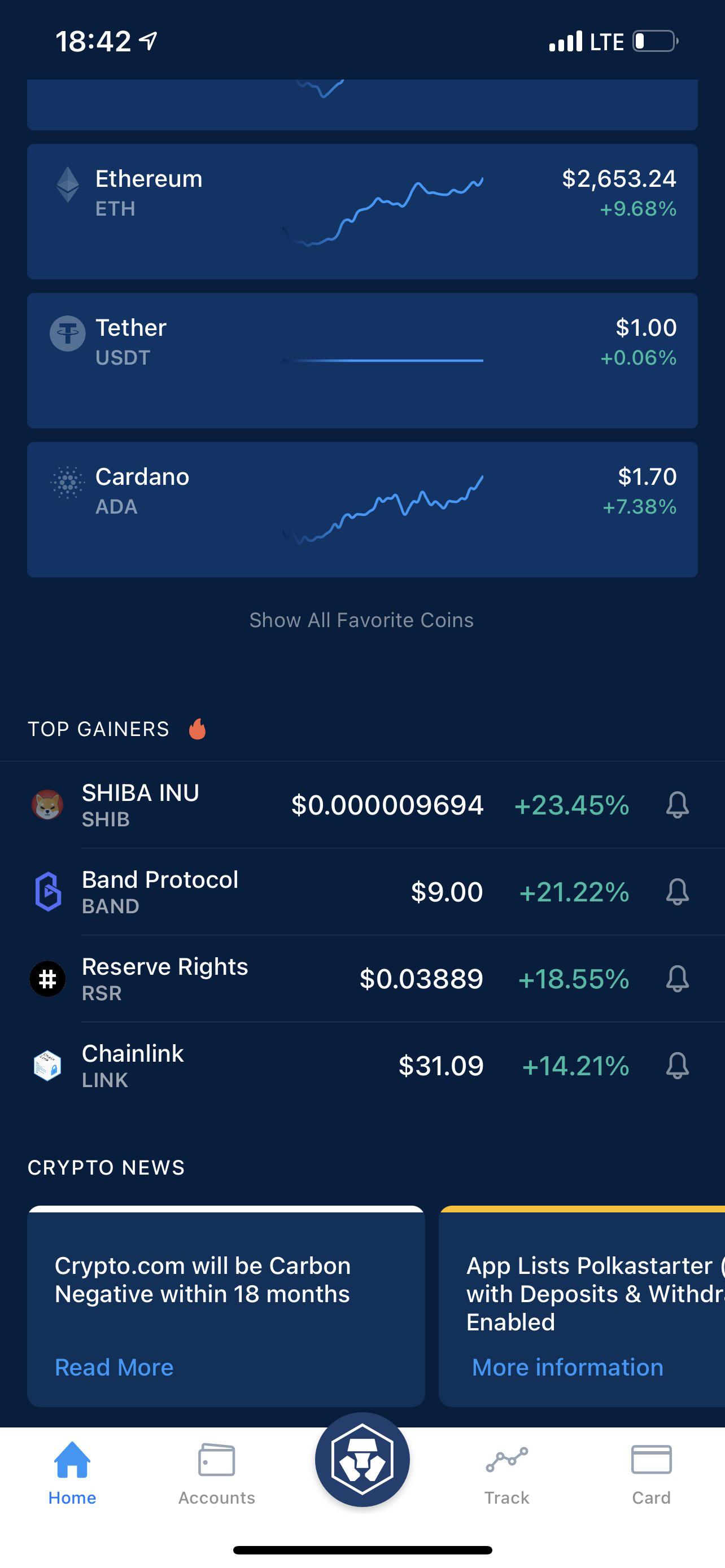Tap Read More on Carbon Negative article
Image resolution: width=725 pixels, height=1568 pixels.
pos(113,1367)
